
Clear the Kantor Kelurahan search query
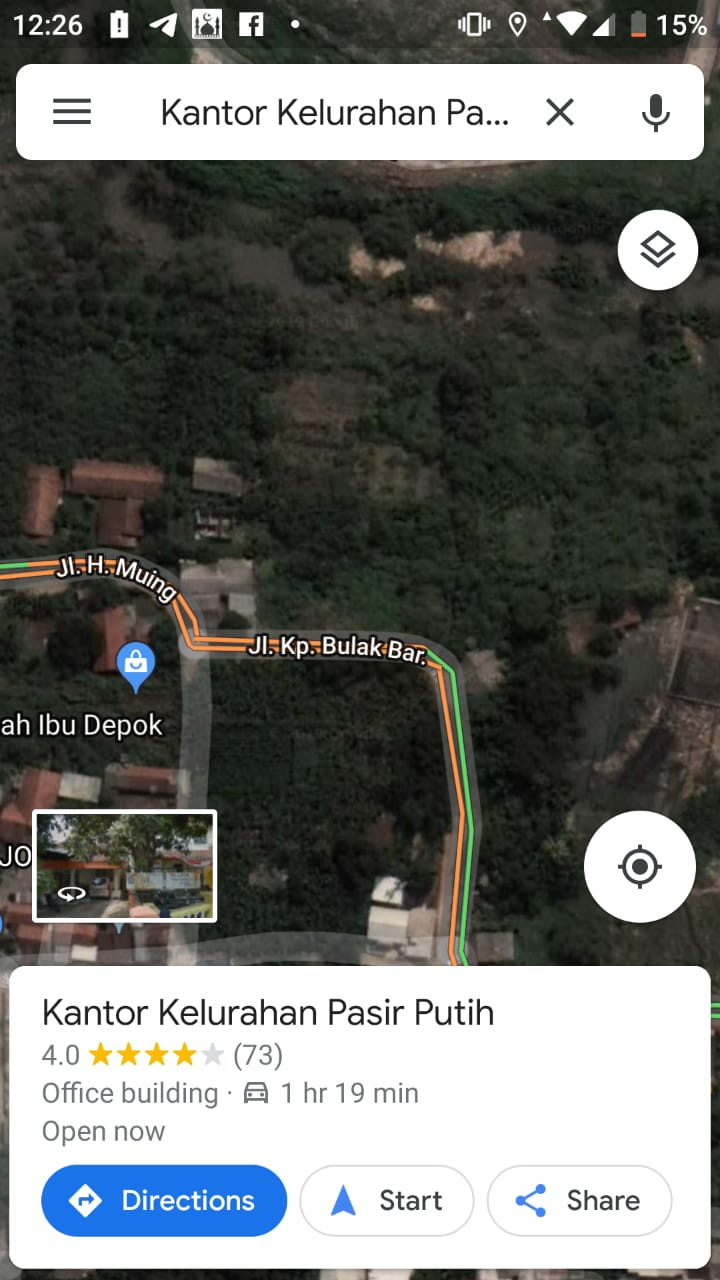point(560,112)
